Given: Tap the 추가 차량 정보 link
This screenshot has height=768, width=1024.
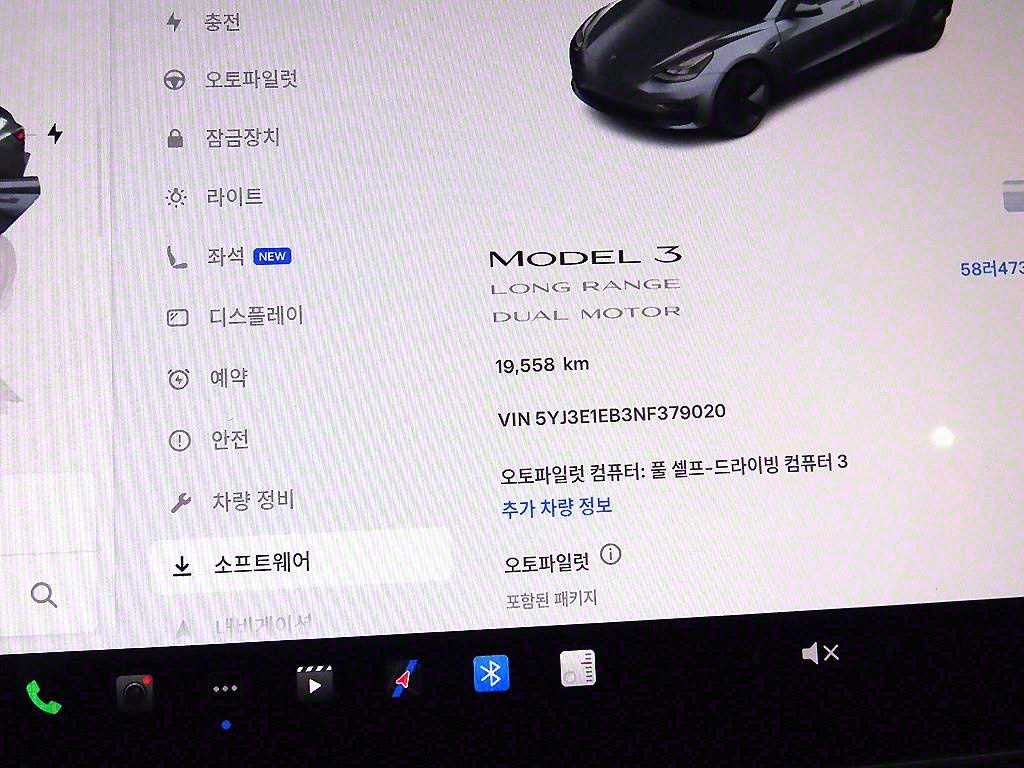Looking at the screenshot, I should (556, 507).
